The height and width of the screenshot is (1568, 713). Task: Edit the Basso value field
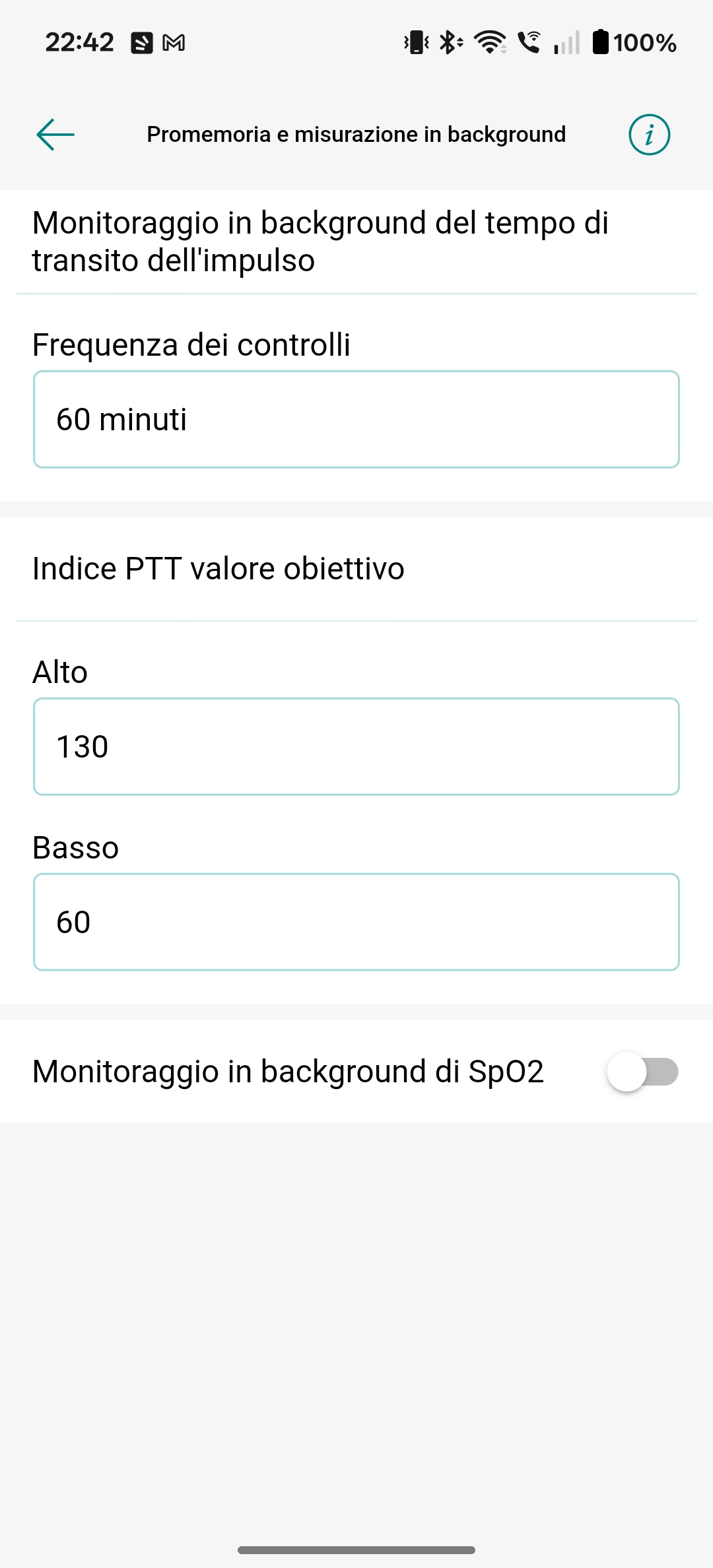coord(356,922)
